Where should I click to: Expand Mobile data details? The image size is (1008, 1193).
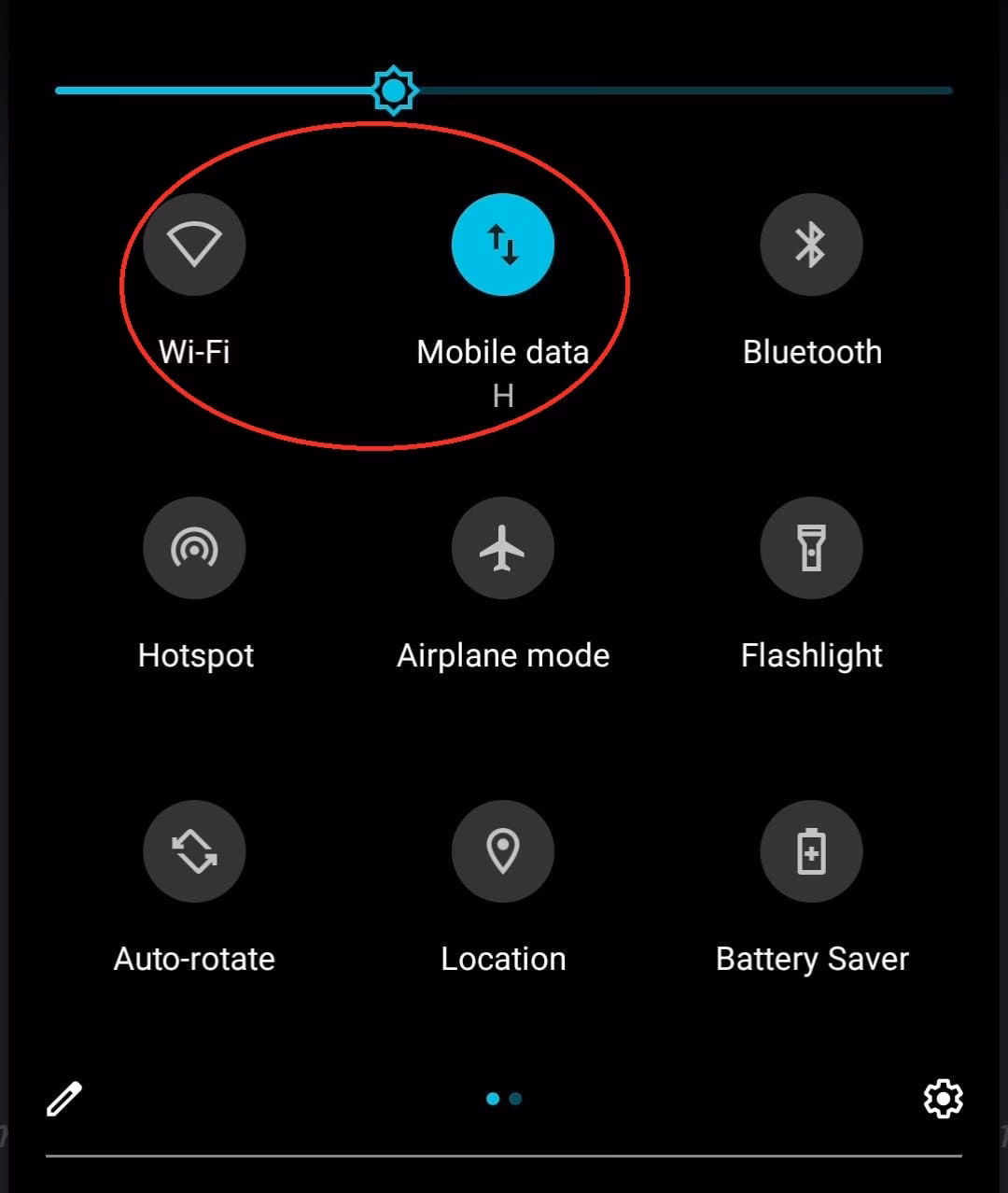[503, 352]
